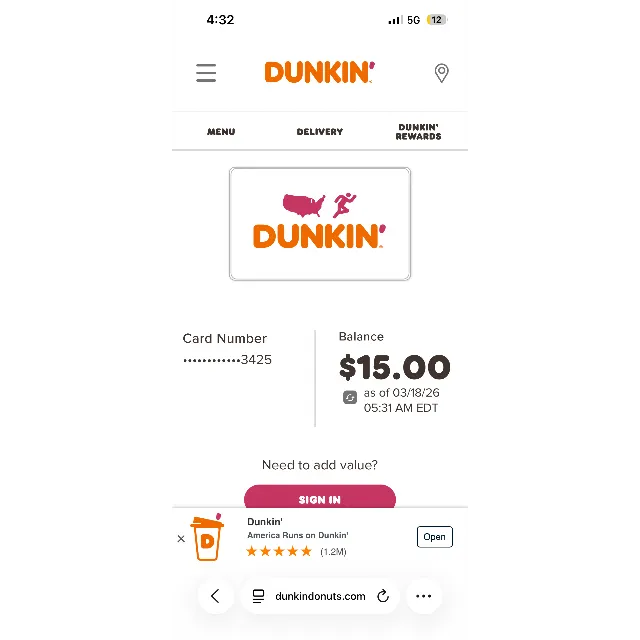
Task: Open the store locator pin
Action: click(441, 73)
